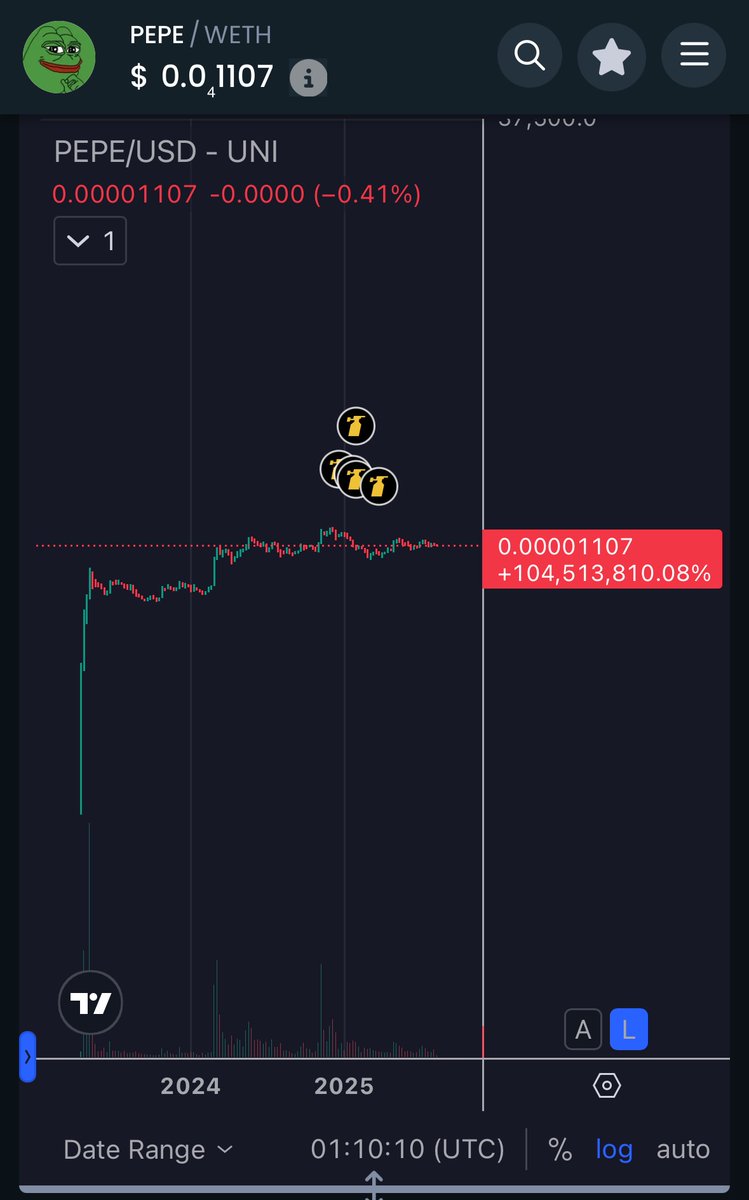Switch to percent scale mode
This screenshot has height=1200, width=749.
click(560, 1150)
